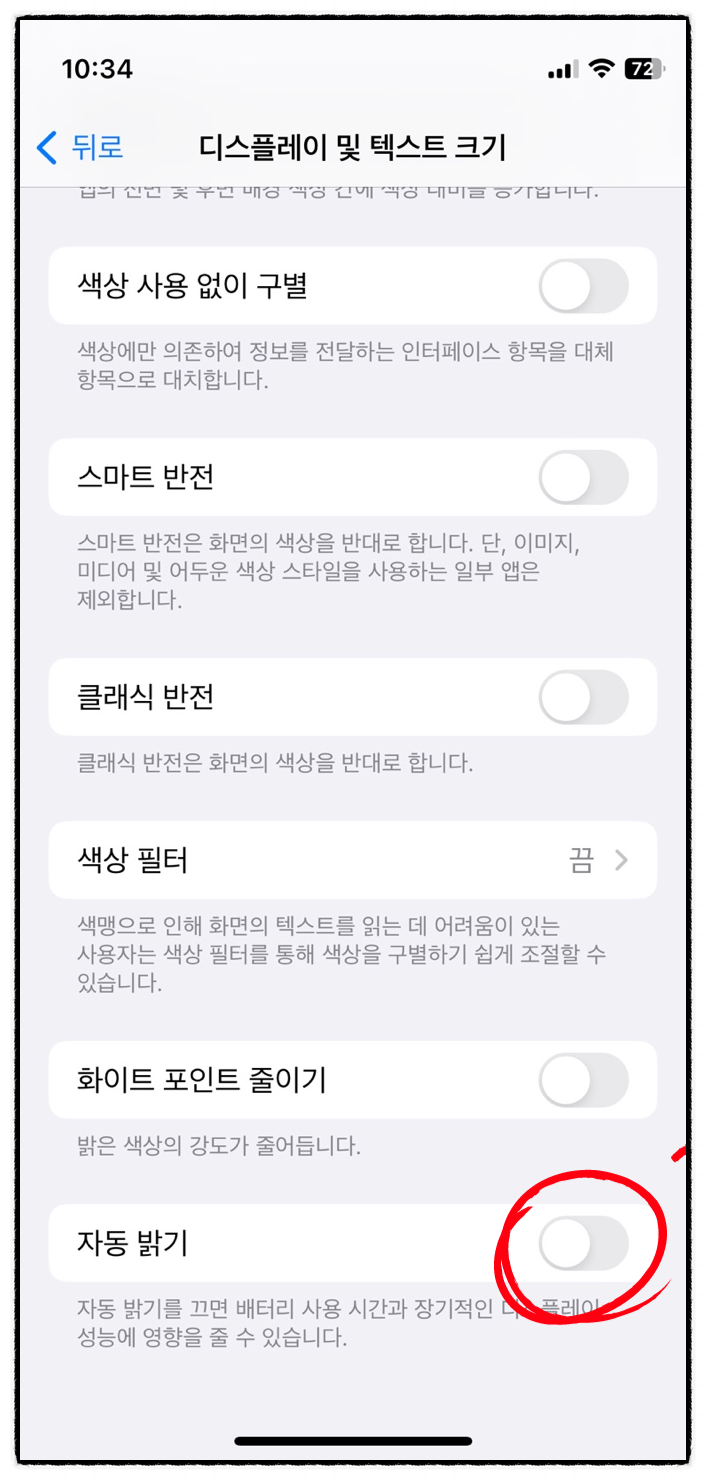
Task: Go back with the 뒤로 button
Action: (79, 148)
